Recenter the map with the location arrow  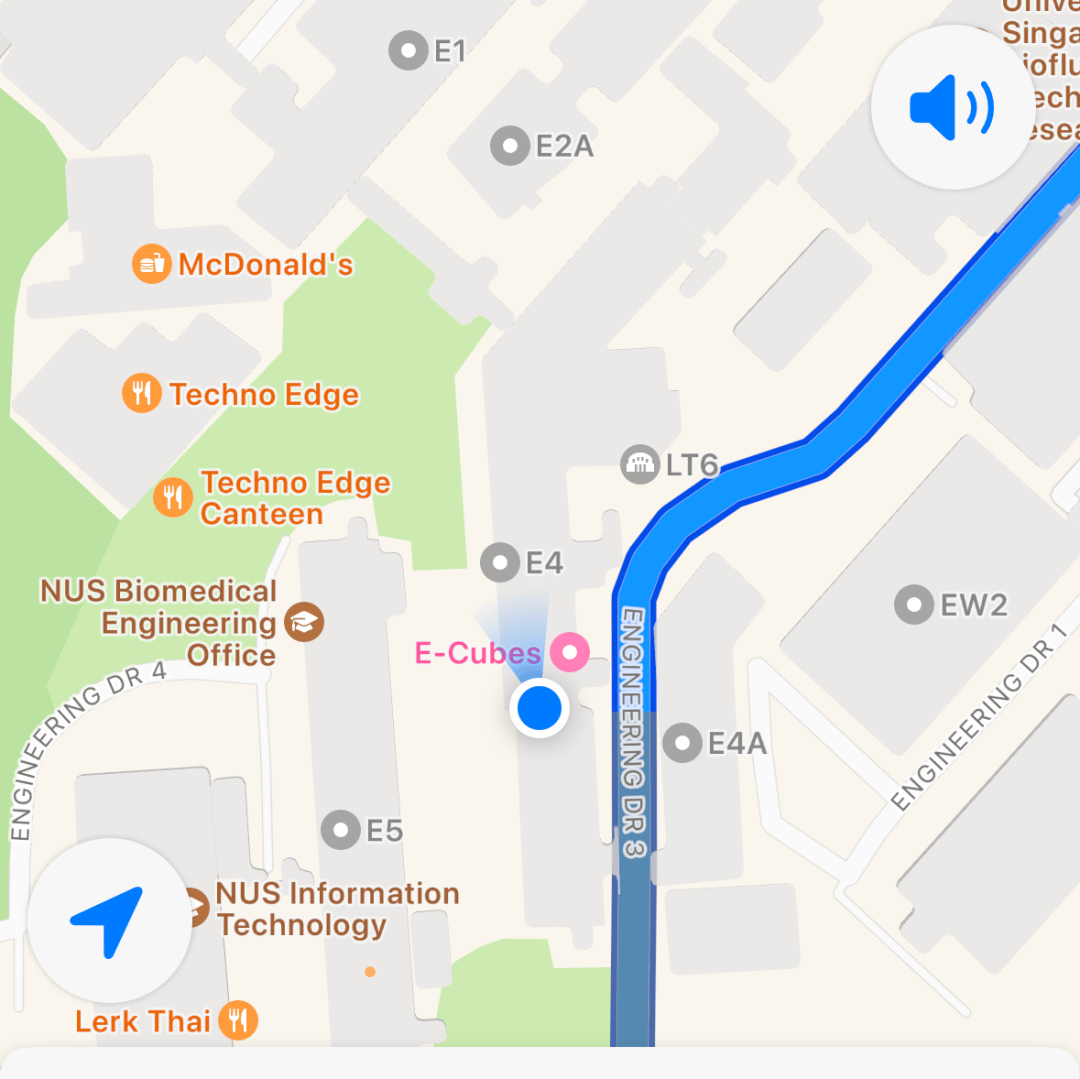(108, 920)
